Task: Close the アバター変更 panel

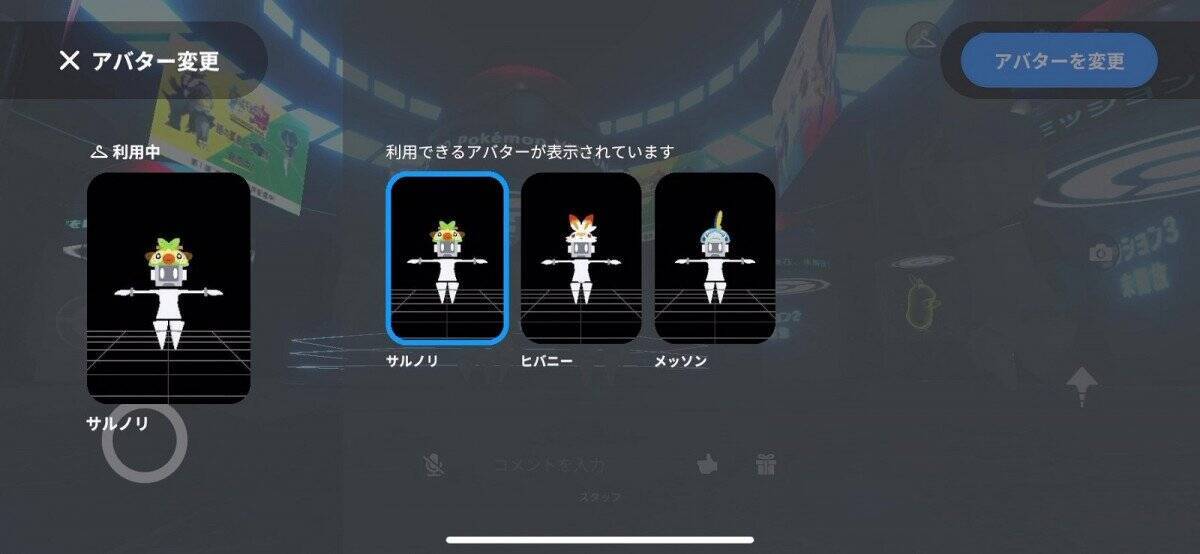Action: click(69, 61)
